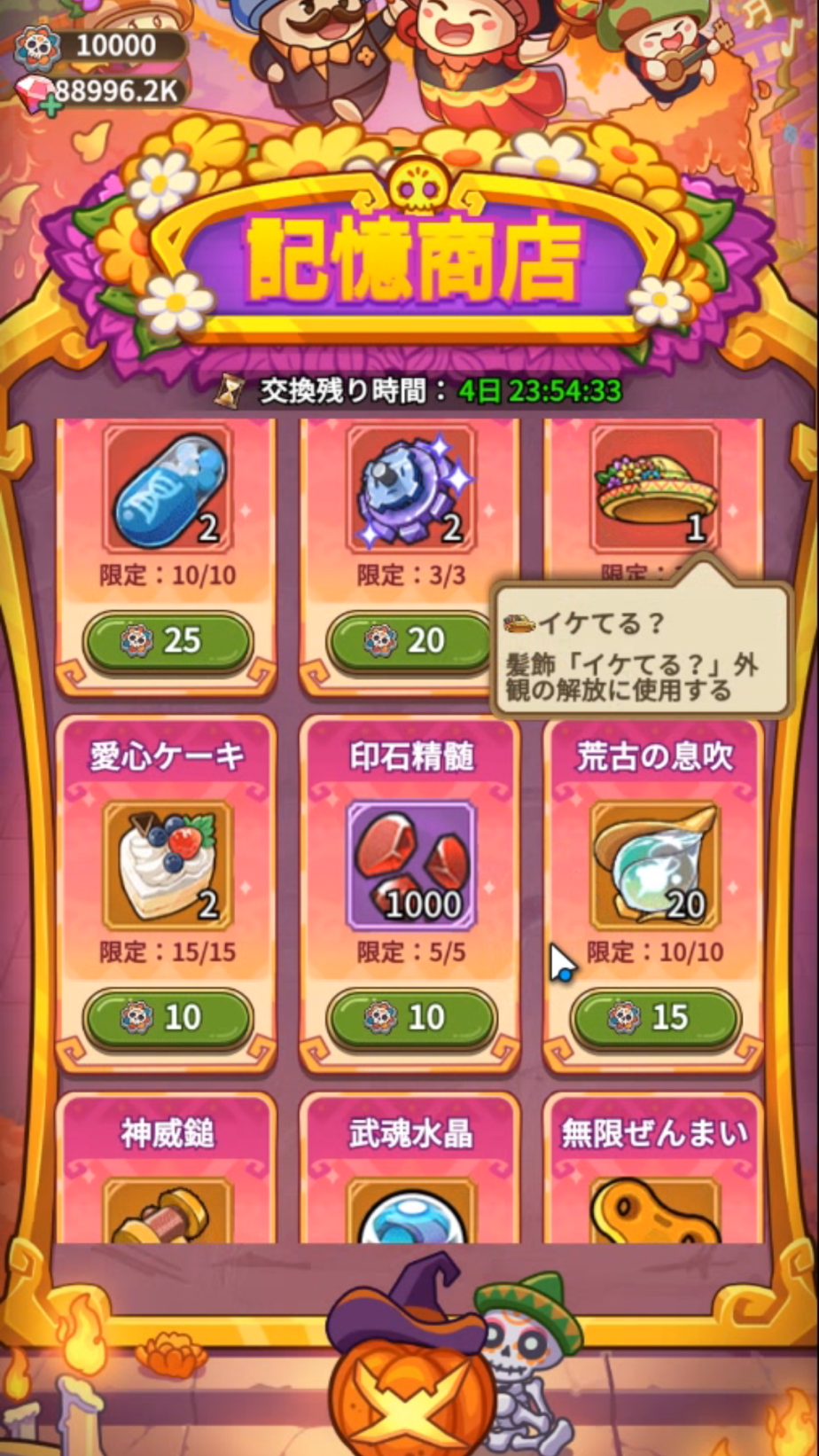819x1456 pixels.
Task: Buy the blue capsule for 25 tokens
Action: pos(168,640)
